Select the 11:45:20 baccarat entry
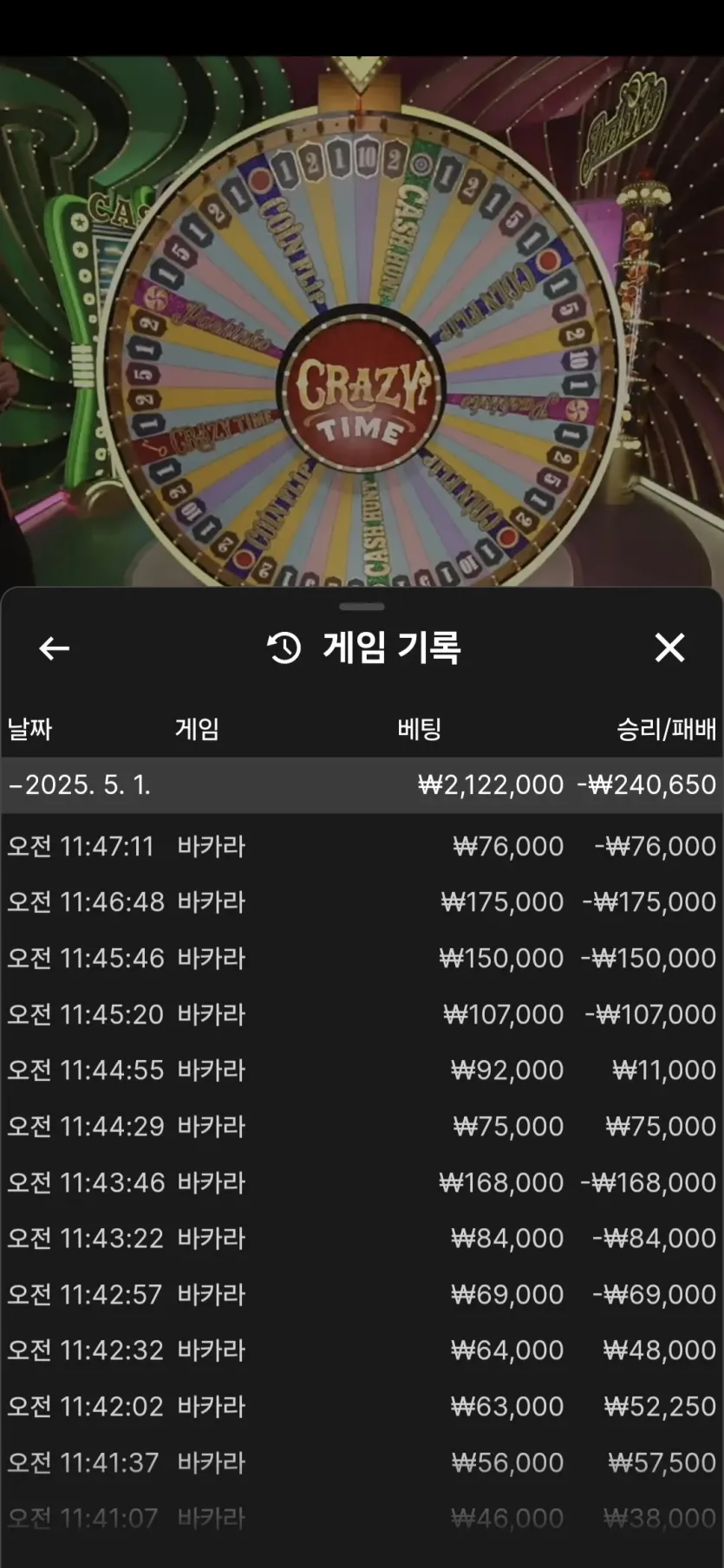Image resolution: width=724 pixels, height=1568 pixels. (362, 1014)
